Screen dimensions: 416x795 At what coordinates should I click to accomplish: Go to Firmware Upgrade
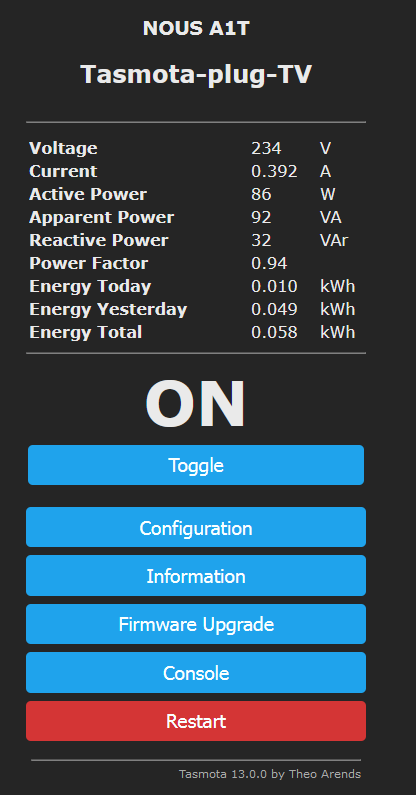(196, 624)
